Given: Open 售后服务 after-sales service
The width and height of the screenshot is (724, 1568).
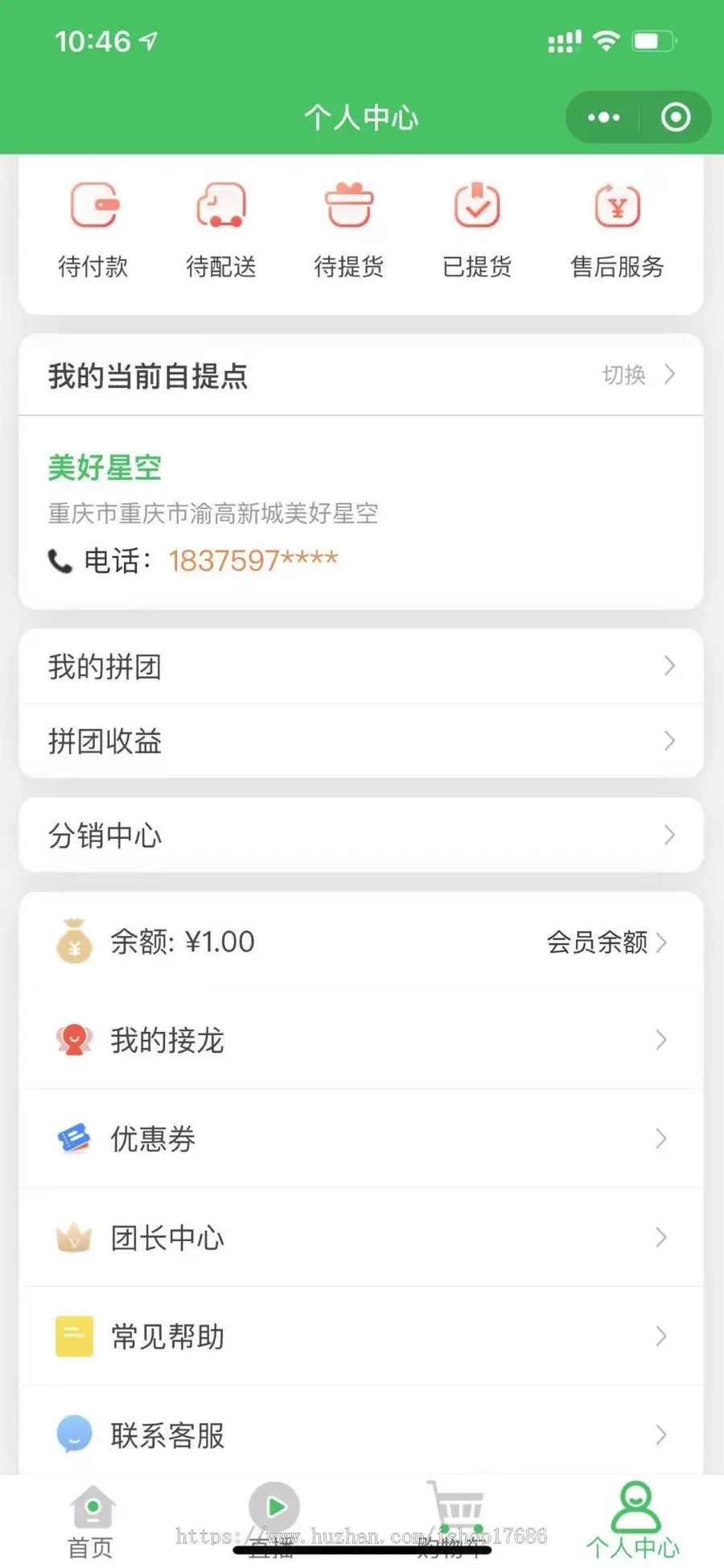Looking at the screenshot, I should [617, 229].
